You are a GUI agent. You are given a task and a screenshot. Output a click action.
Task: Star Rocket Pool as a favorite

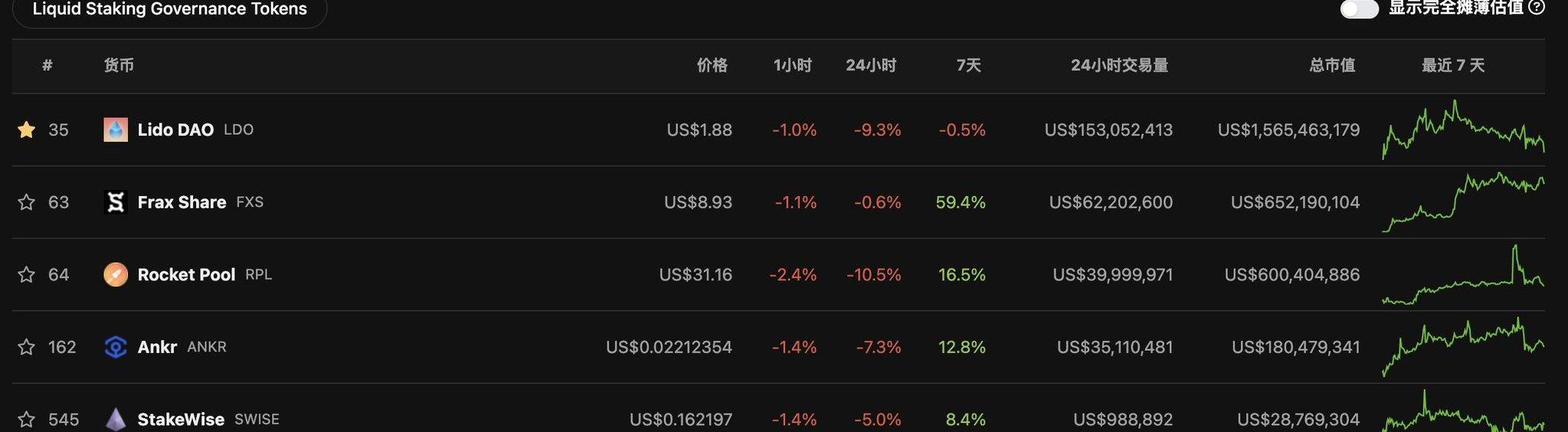click(x=27, y=275)
